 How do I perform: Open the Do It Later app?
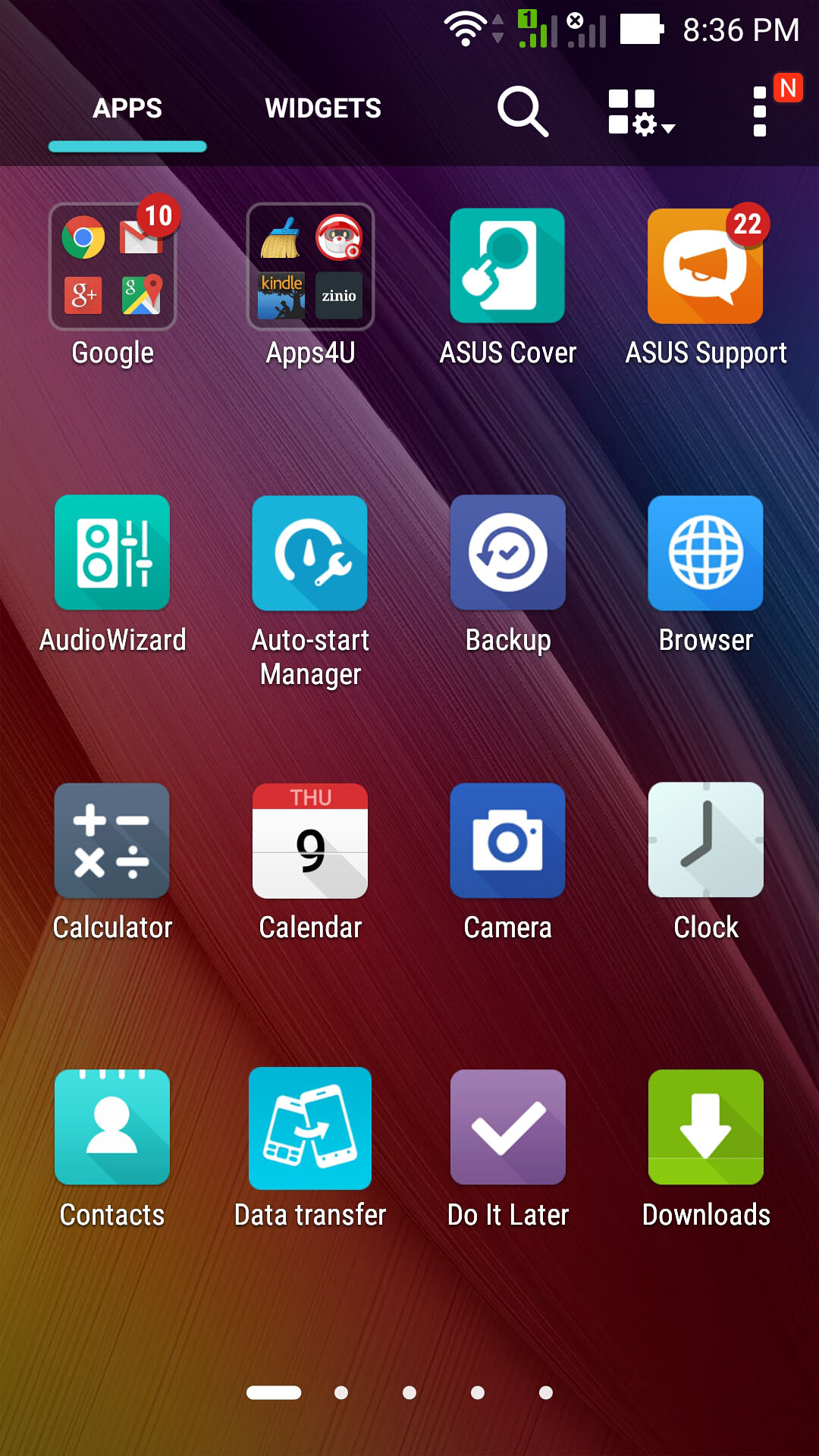[507, 1128]
